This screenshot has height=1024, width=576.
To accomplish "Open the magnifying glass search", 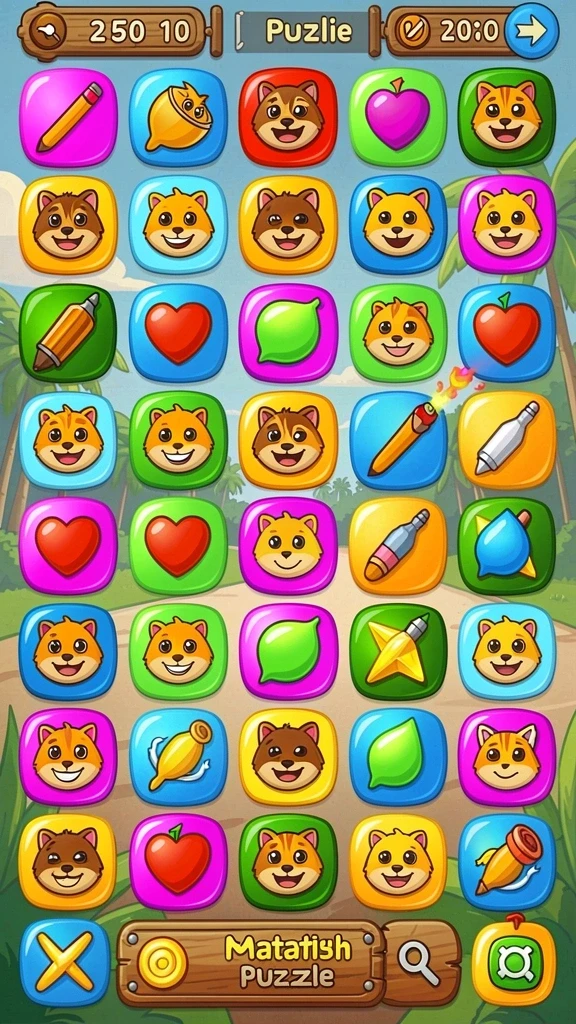I will pos(419,965).
